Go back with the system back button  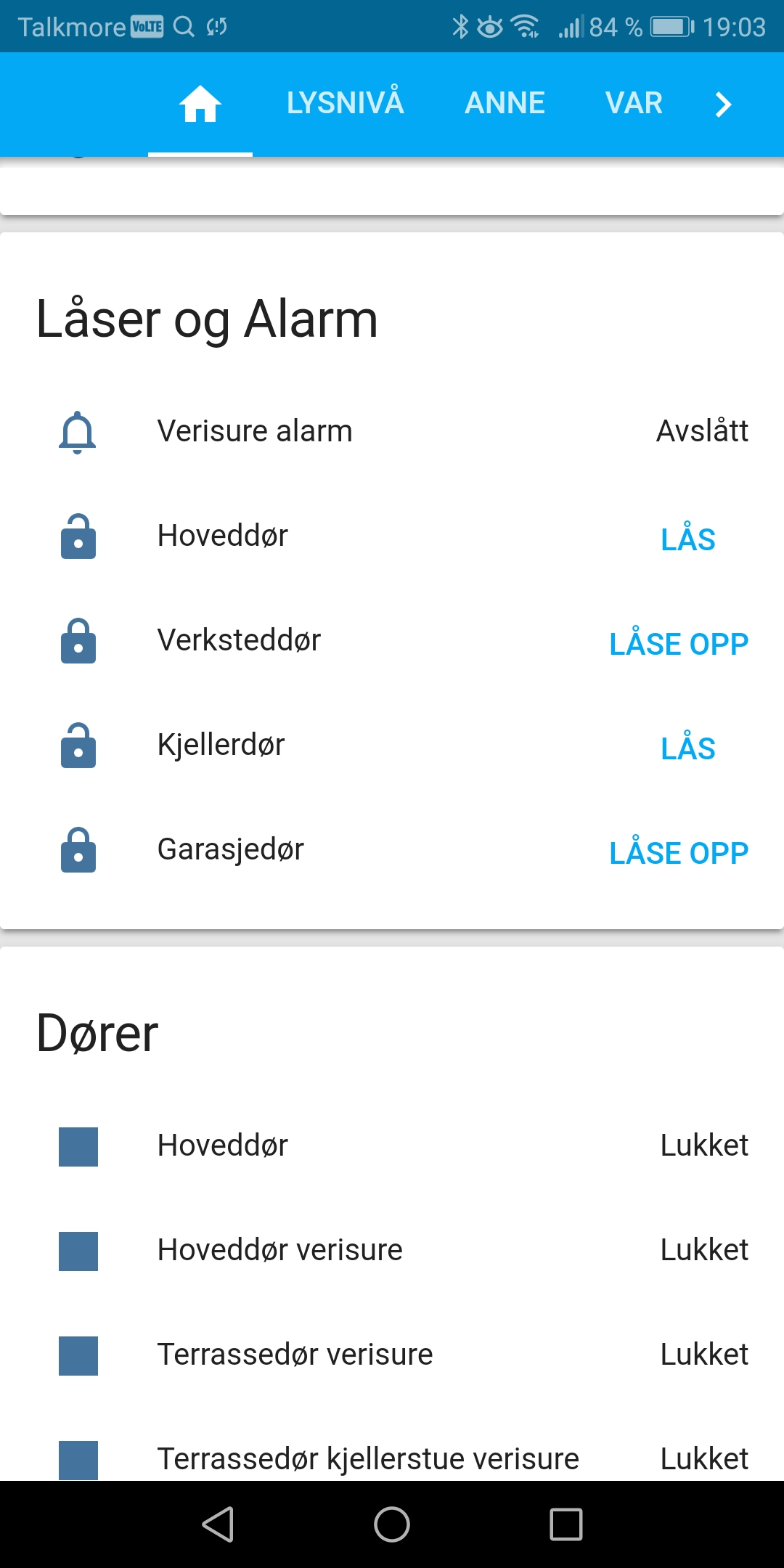(x=218, y=1524)
